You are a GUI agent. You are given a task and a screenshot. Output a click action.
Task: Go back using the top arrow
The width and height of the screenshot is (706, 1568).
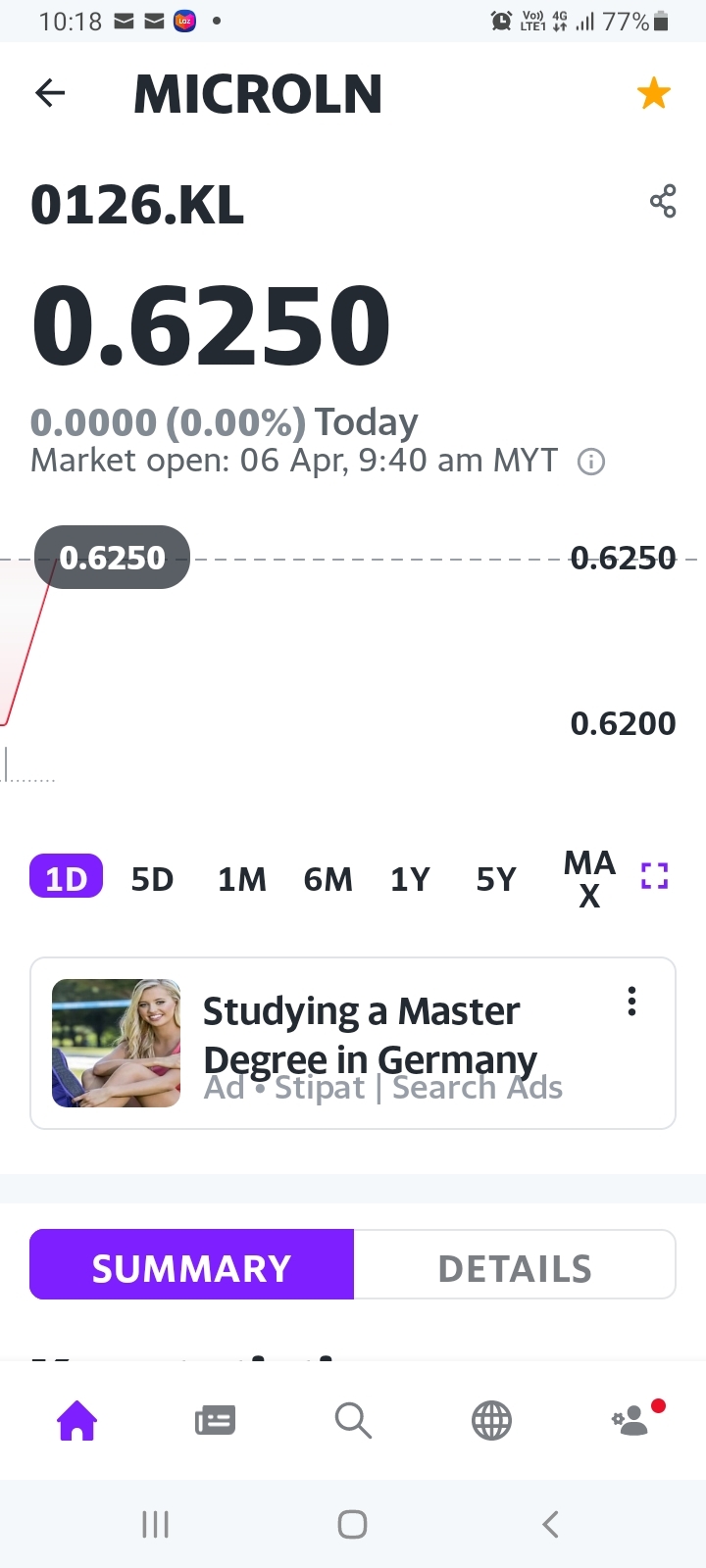50,93
